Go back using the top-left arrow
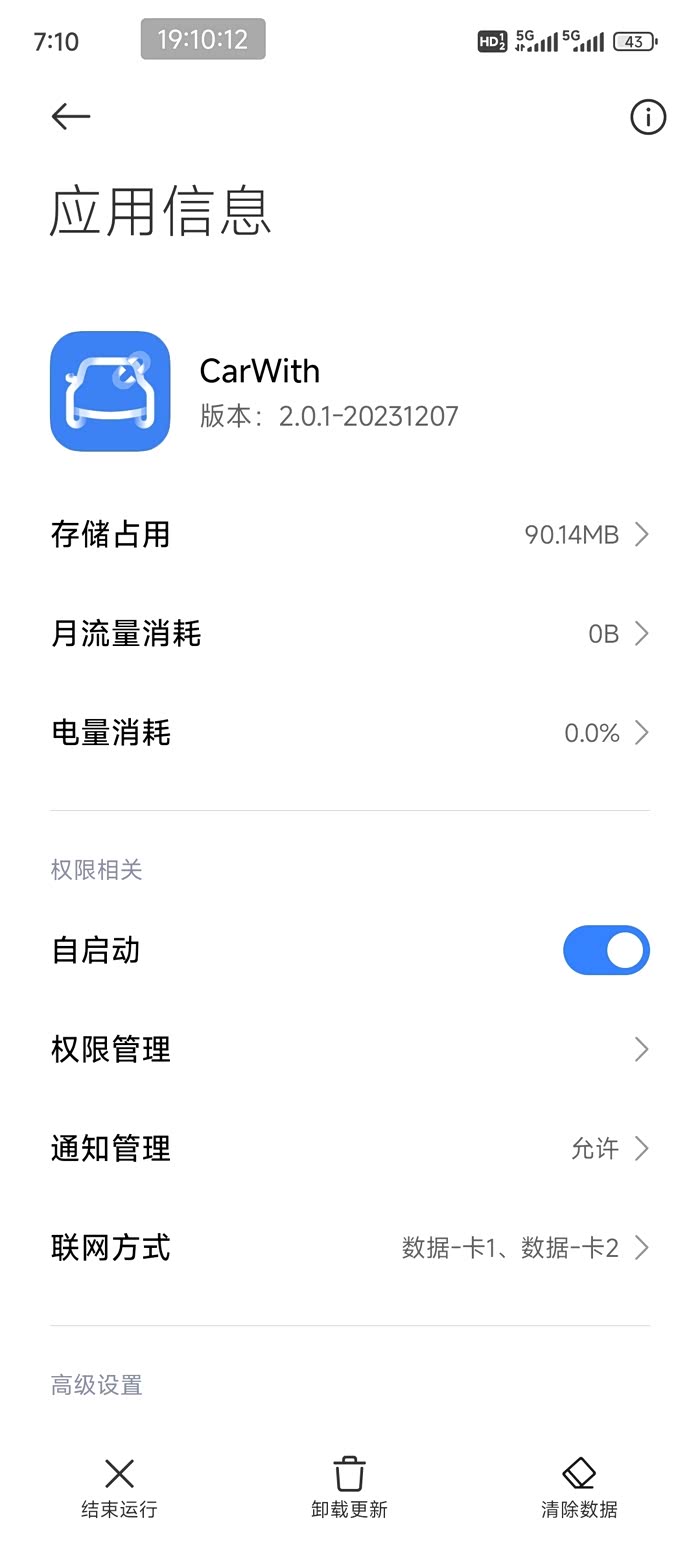The width and height of the screenshot is (700, 1555). 71,117
